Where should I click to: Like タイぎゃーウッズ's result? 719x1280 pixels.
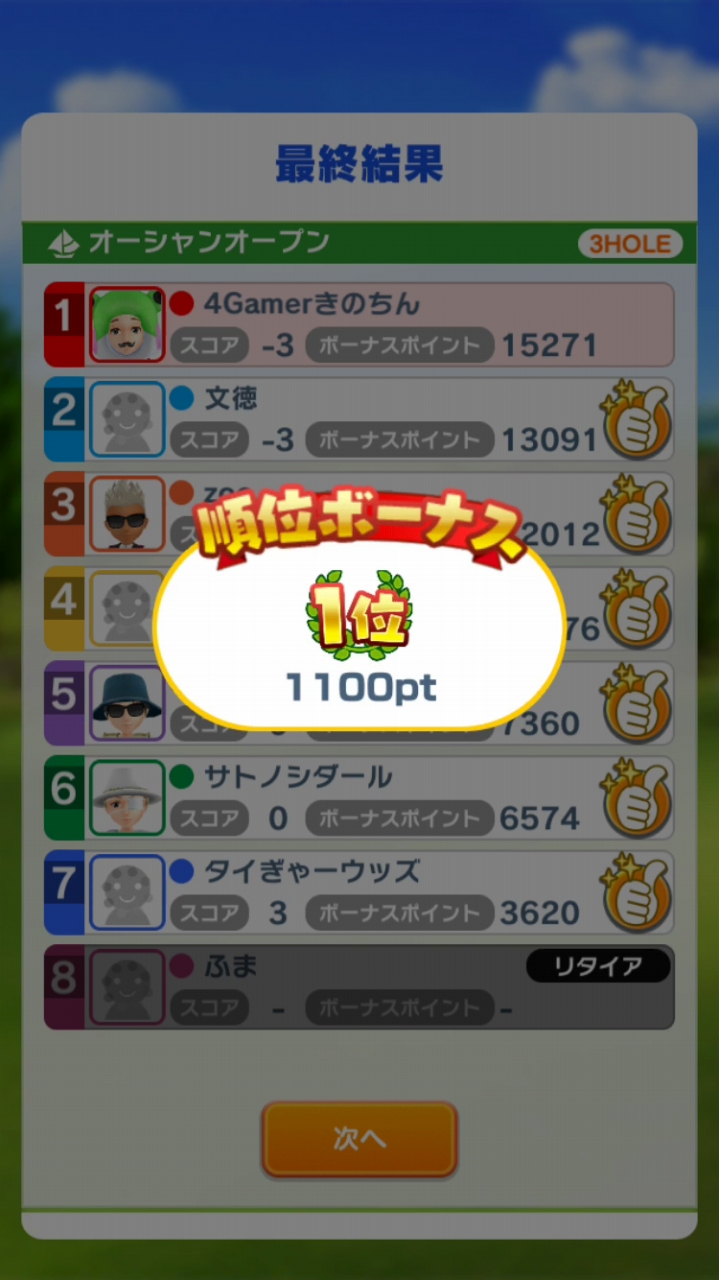[x=635, y=894]
